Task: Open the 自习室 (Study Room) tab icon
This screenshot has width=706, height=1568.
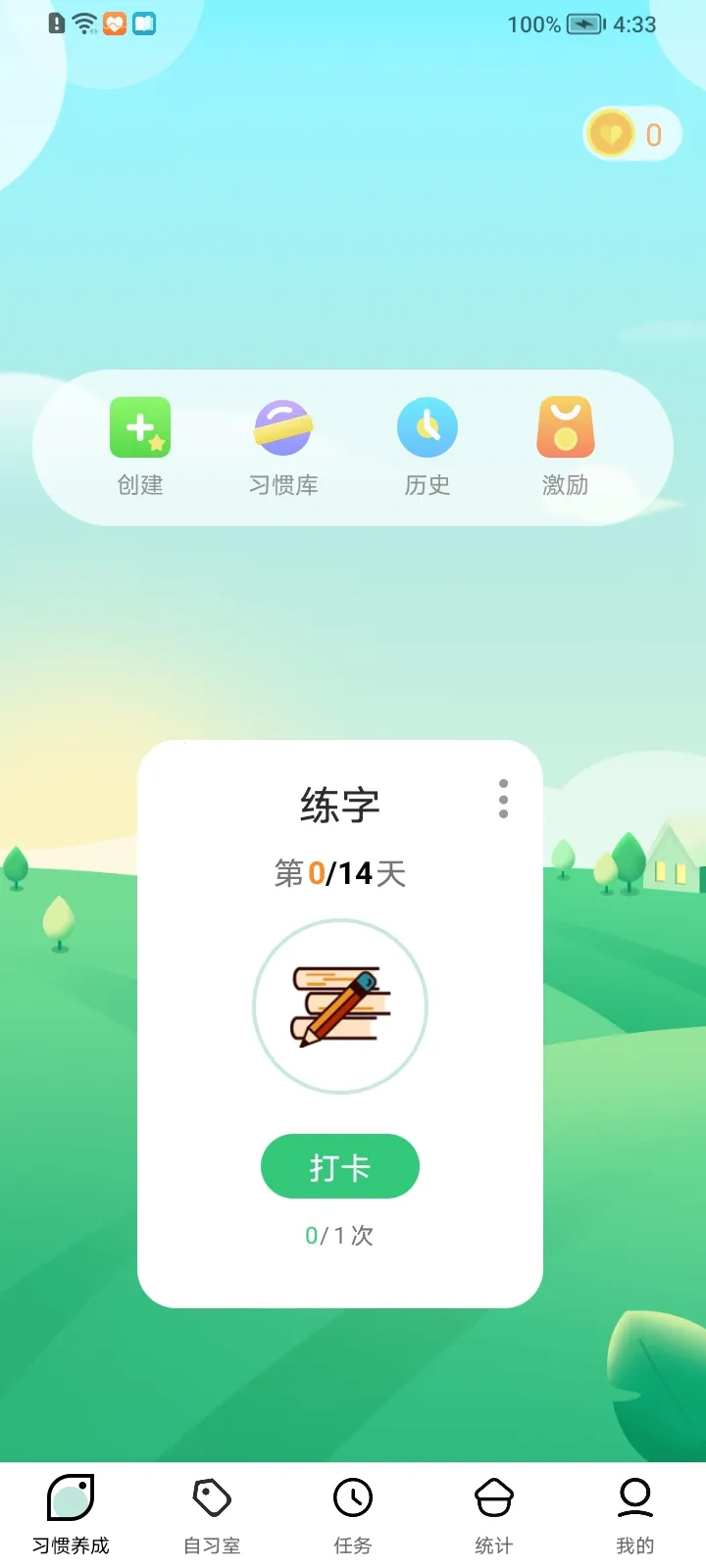Action: 211,1497
